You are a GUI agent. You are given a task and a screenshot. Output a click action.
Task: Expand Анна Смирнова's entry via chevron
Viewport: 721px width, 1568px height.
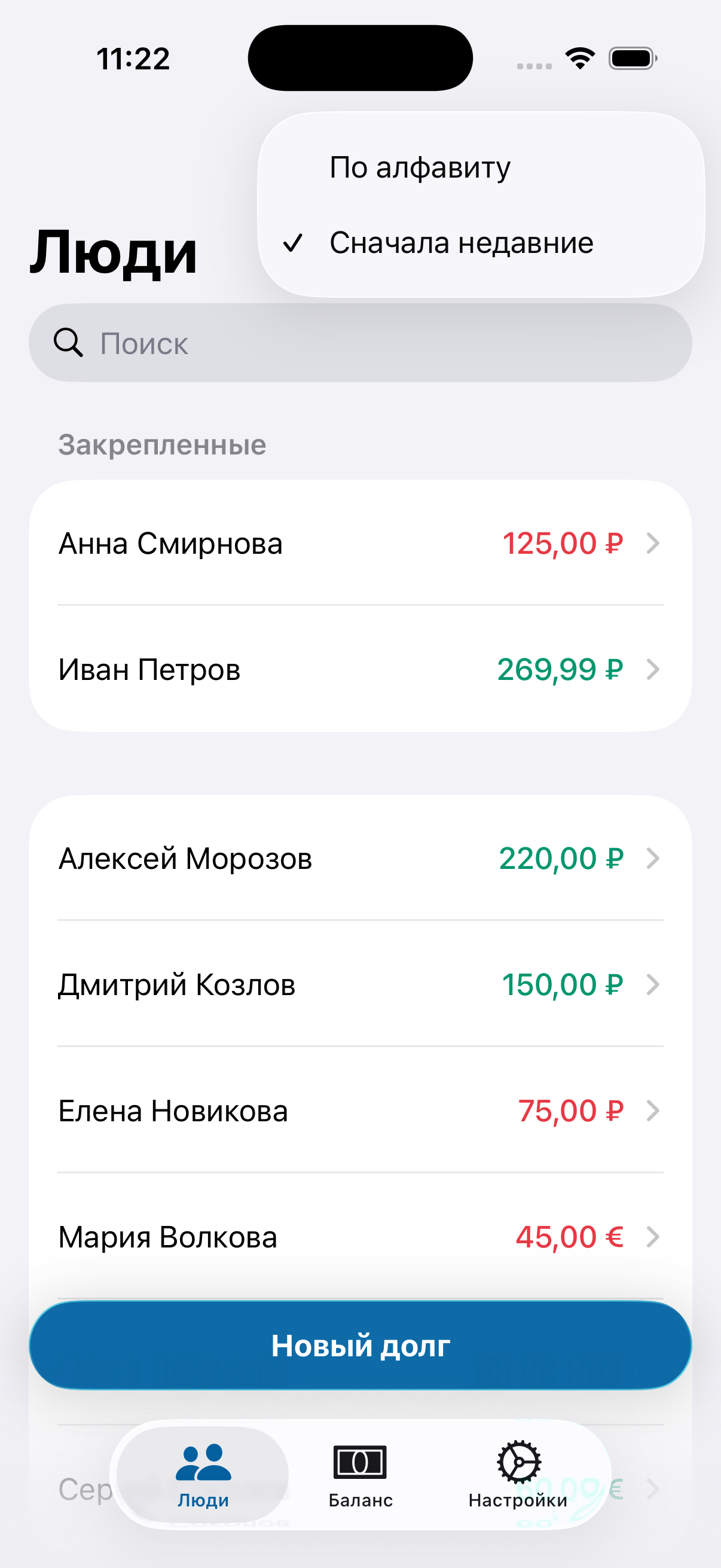653,544
